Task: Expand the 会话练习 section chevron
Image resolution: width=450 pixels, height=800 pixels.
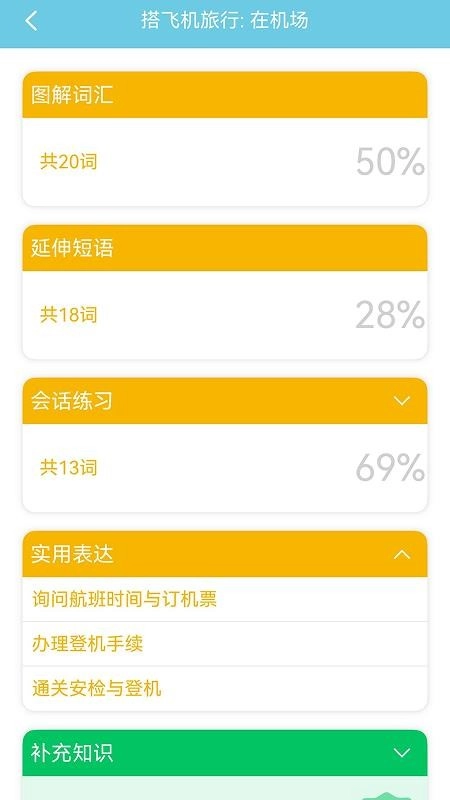Action: pyautogui.click(x=402, y=401)
